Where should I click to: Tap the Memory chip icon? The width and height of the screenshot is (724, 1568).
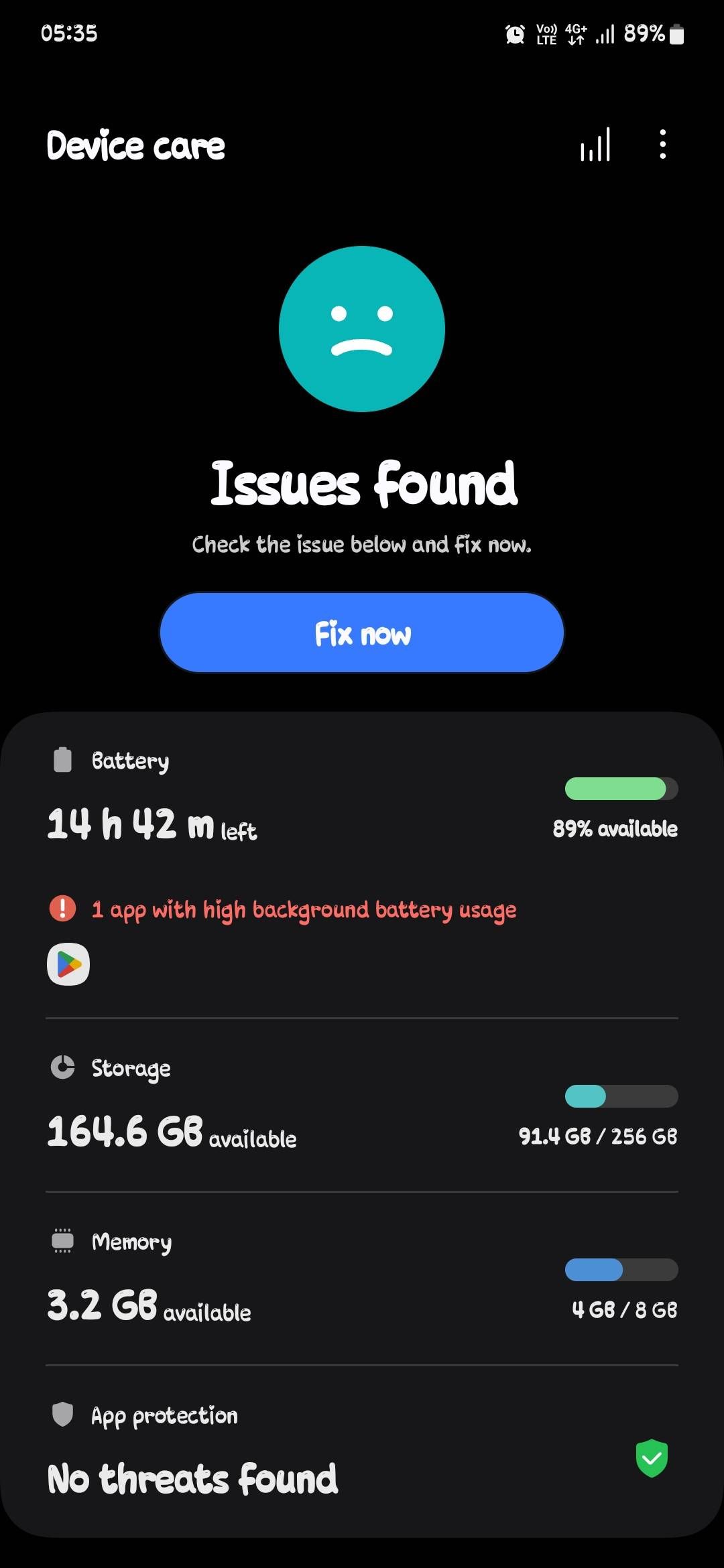click(x=62, y=1240)
